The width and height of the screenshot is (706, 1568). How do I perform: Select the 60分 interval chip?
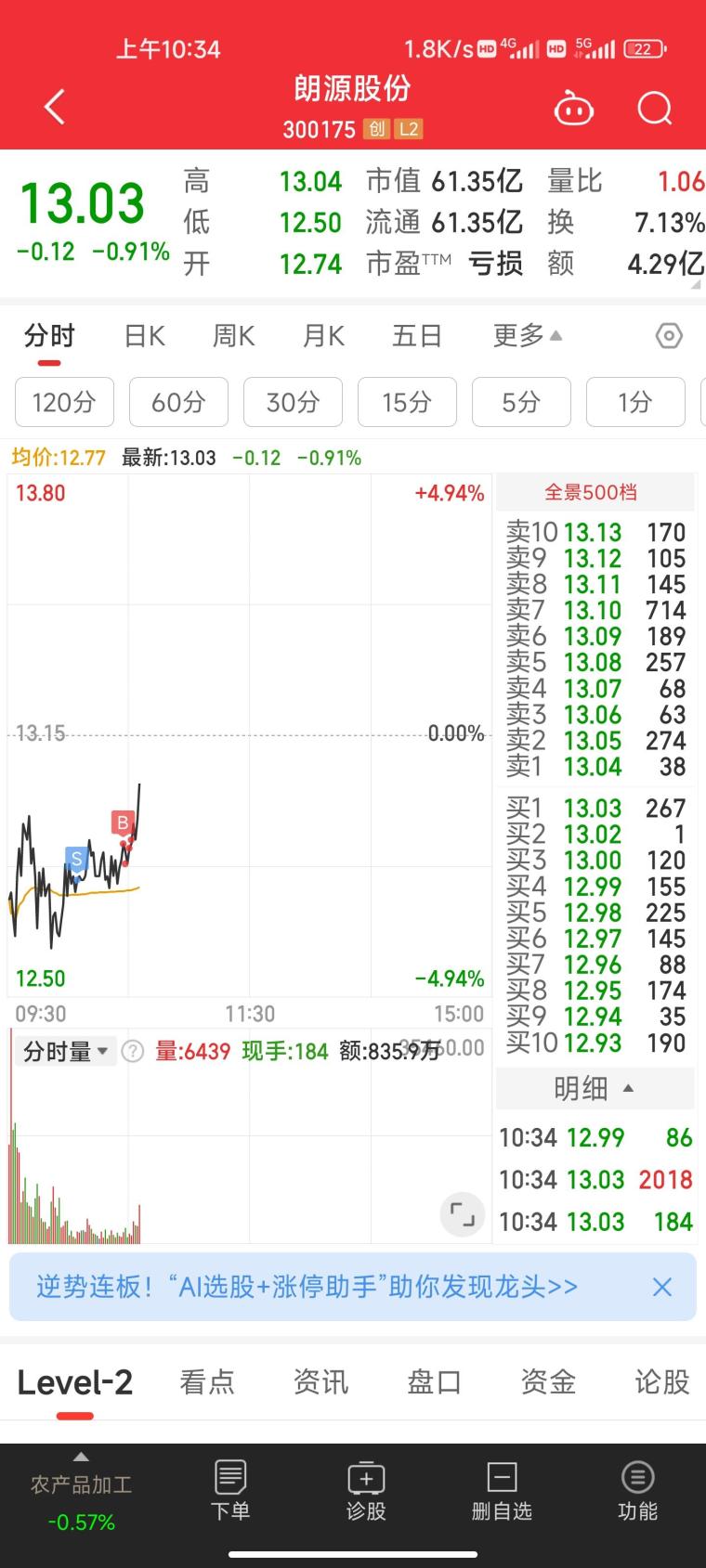click(178, 402)
